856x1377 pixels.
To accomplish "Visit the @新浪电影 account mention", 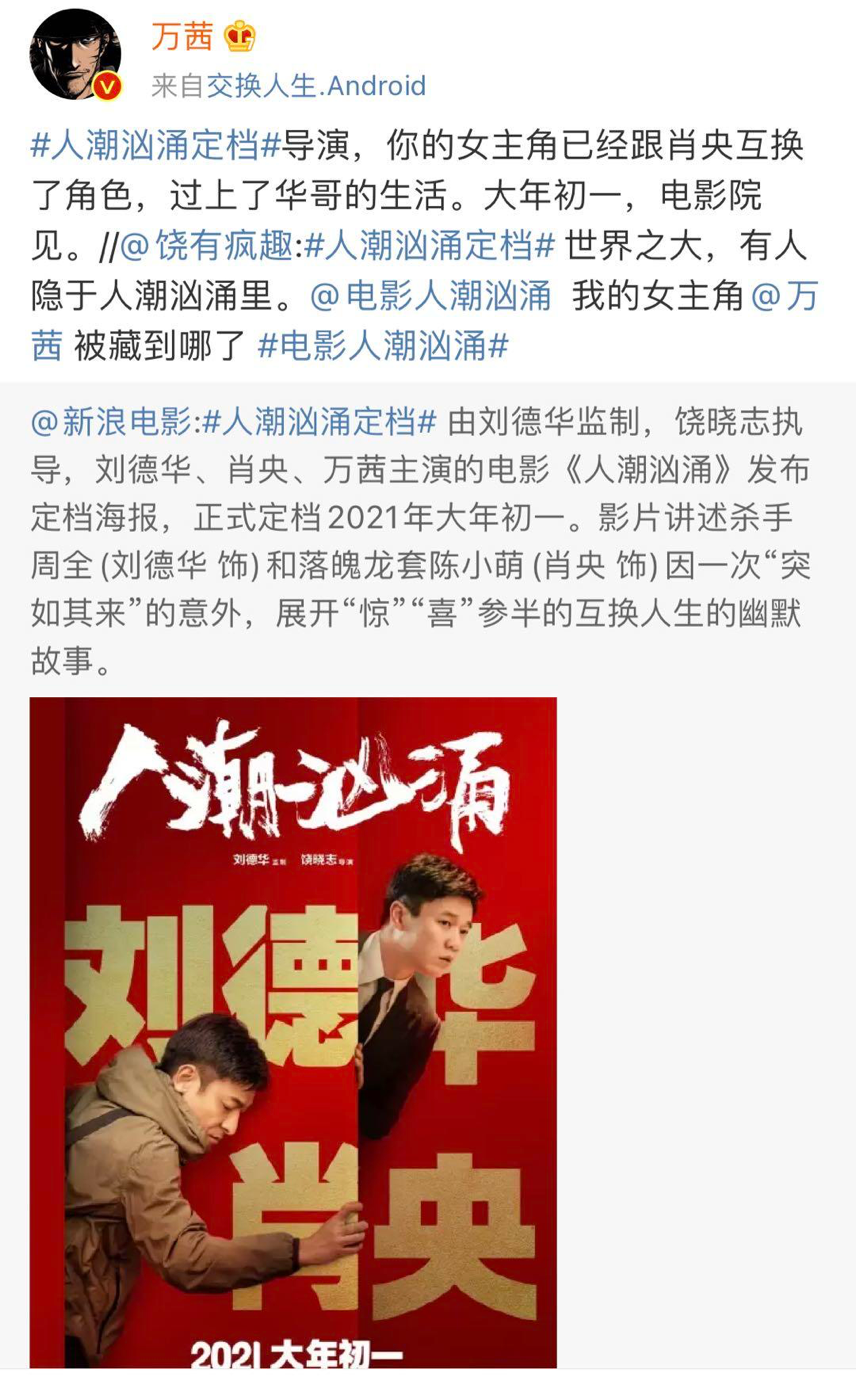I will click(x=110, y=422).
